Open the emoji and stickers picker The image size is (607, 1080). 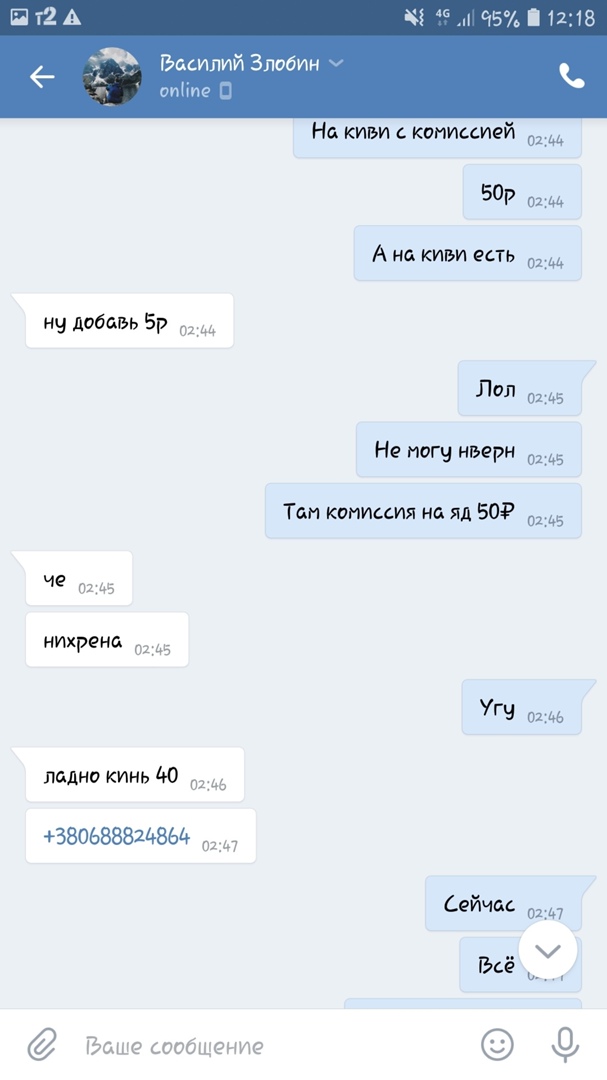pyautogui.click(x=497, y=1045)
